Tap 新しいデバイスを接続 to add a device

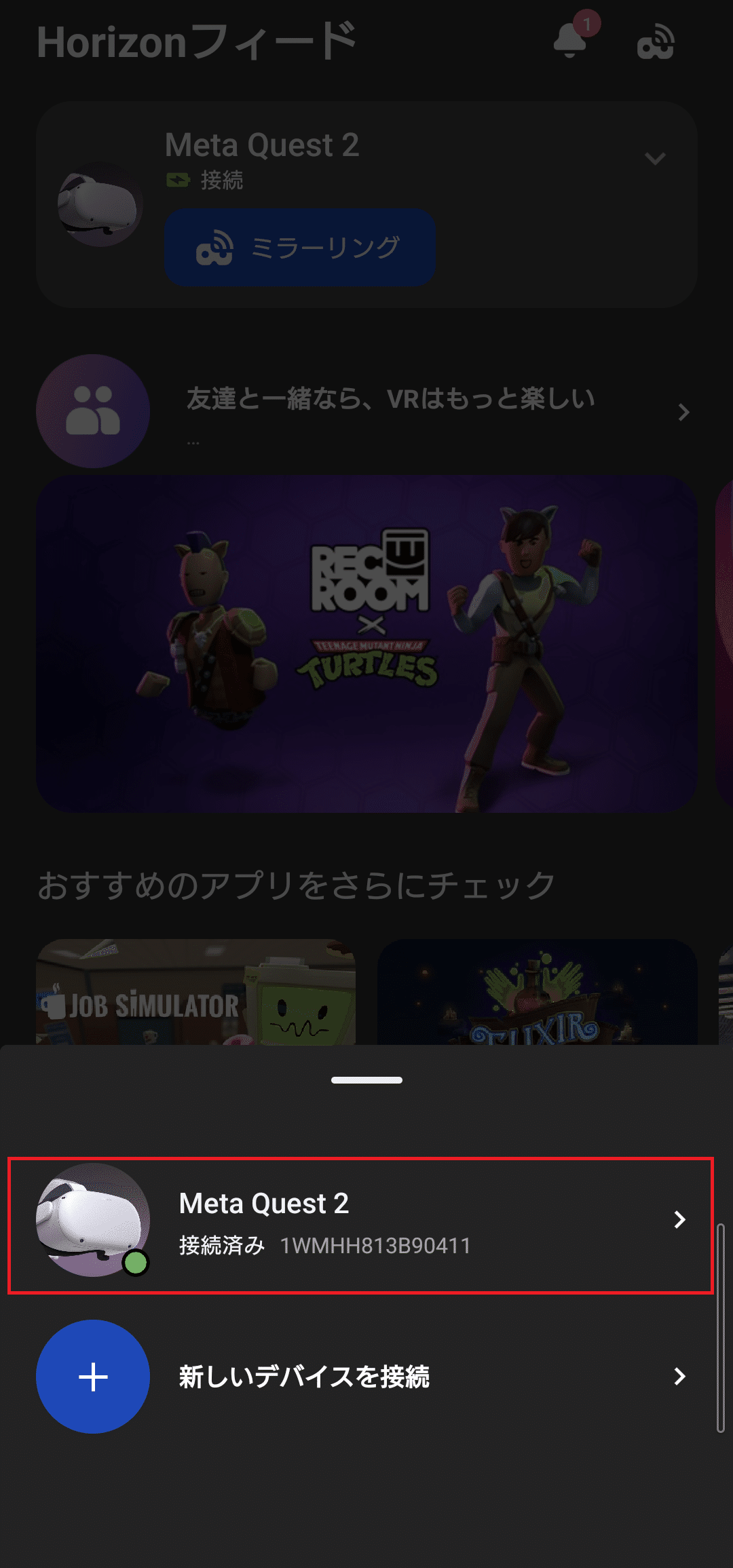pos(360,1377)
